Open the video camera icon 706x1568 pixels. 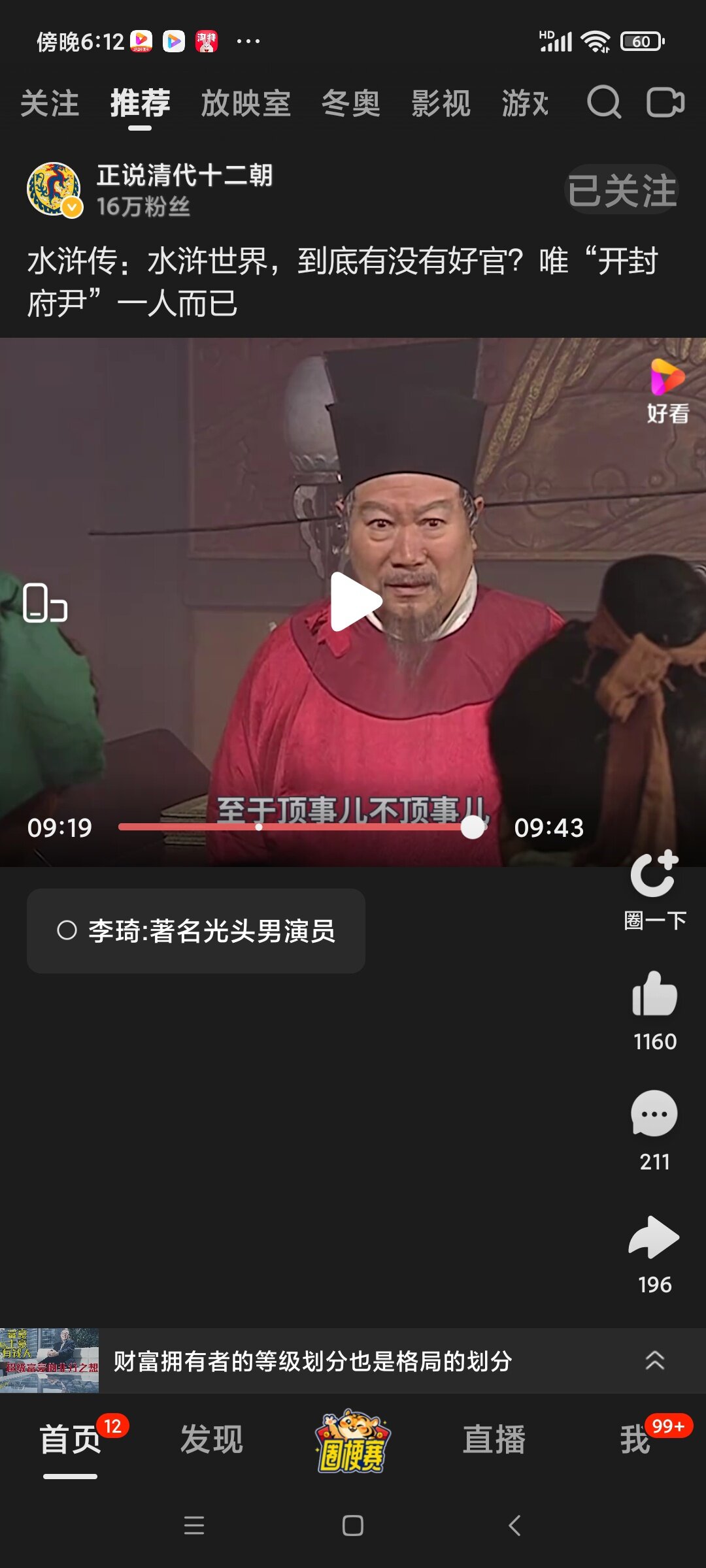click(665, 103)
